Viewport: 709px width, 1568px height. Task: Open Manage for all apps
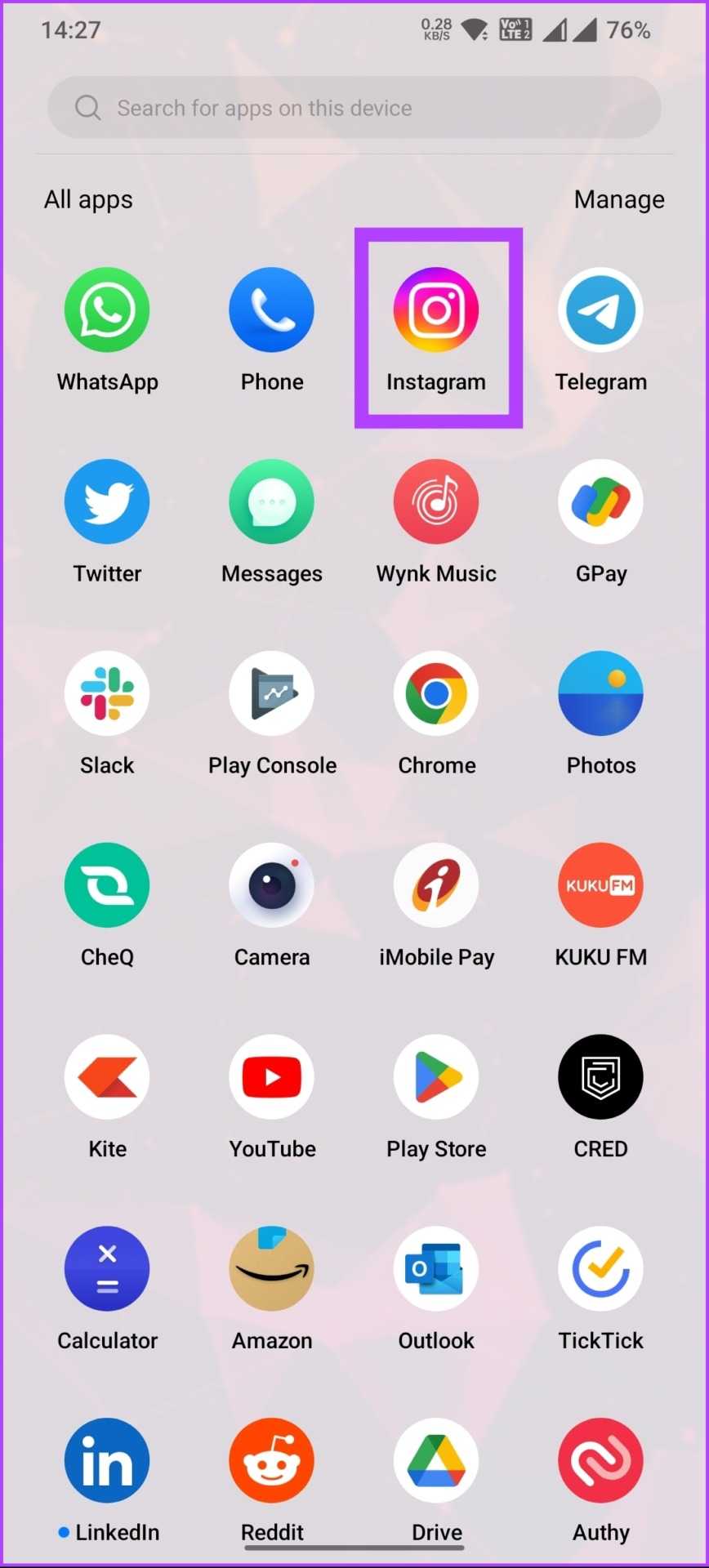point(618,199)
